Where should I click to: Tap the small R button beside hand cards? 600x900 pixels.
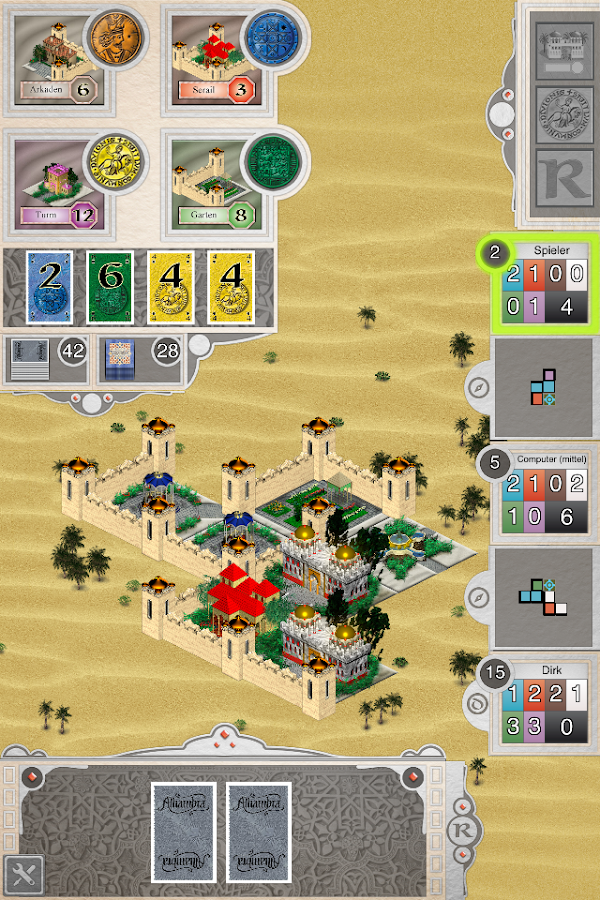[x=462, y=830]
